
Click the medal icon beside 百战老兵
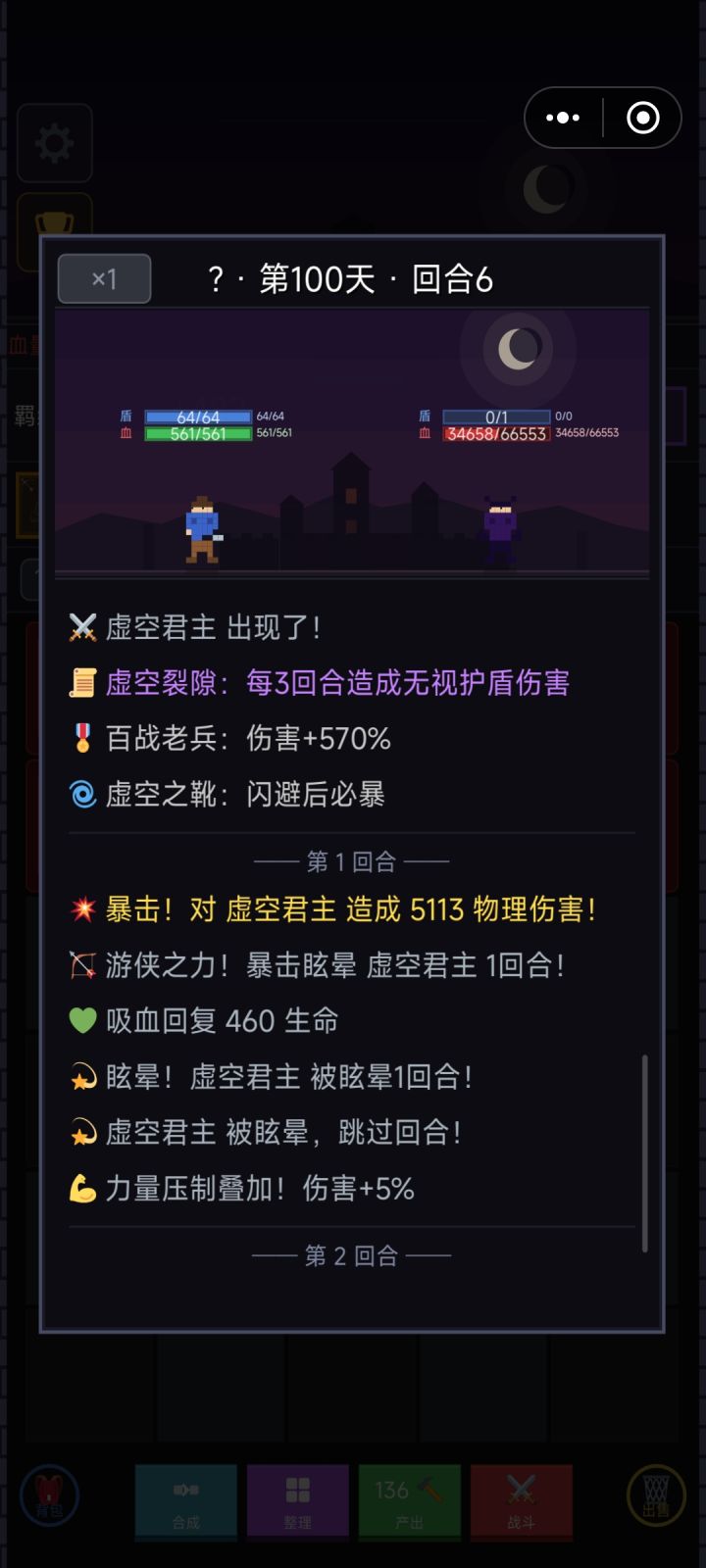tap(82, 738)
